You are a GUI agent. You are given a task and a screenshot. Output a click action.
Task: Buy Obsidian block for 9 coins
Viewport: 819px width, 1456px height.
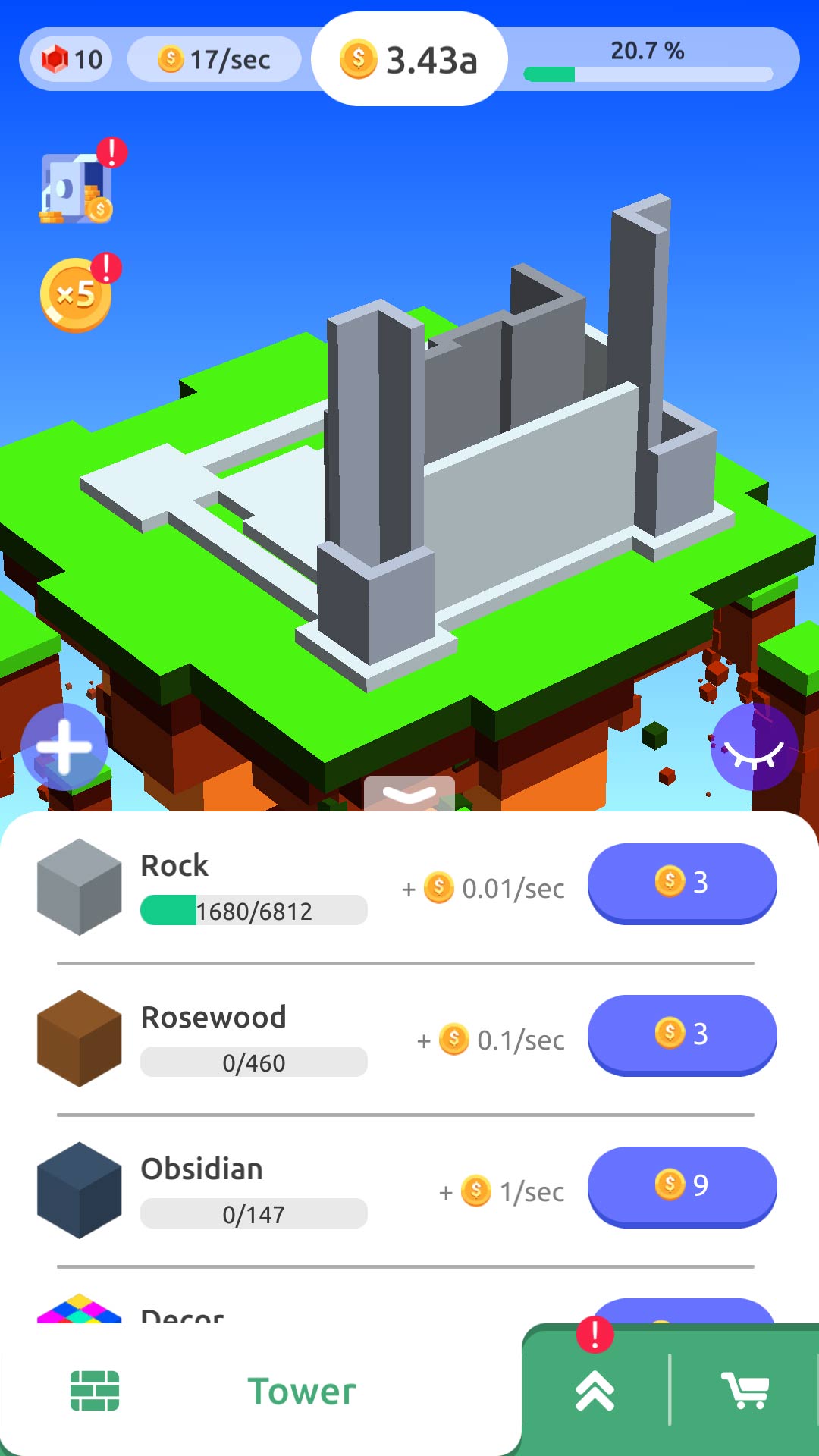682,1186
